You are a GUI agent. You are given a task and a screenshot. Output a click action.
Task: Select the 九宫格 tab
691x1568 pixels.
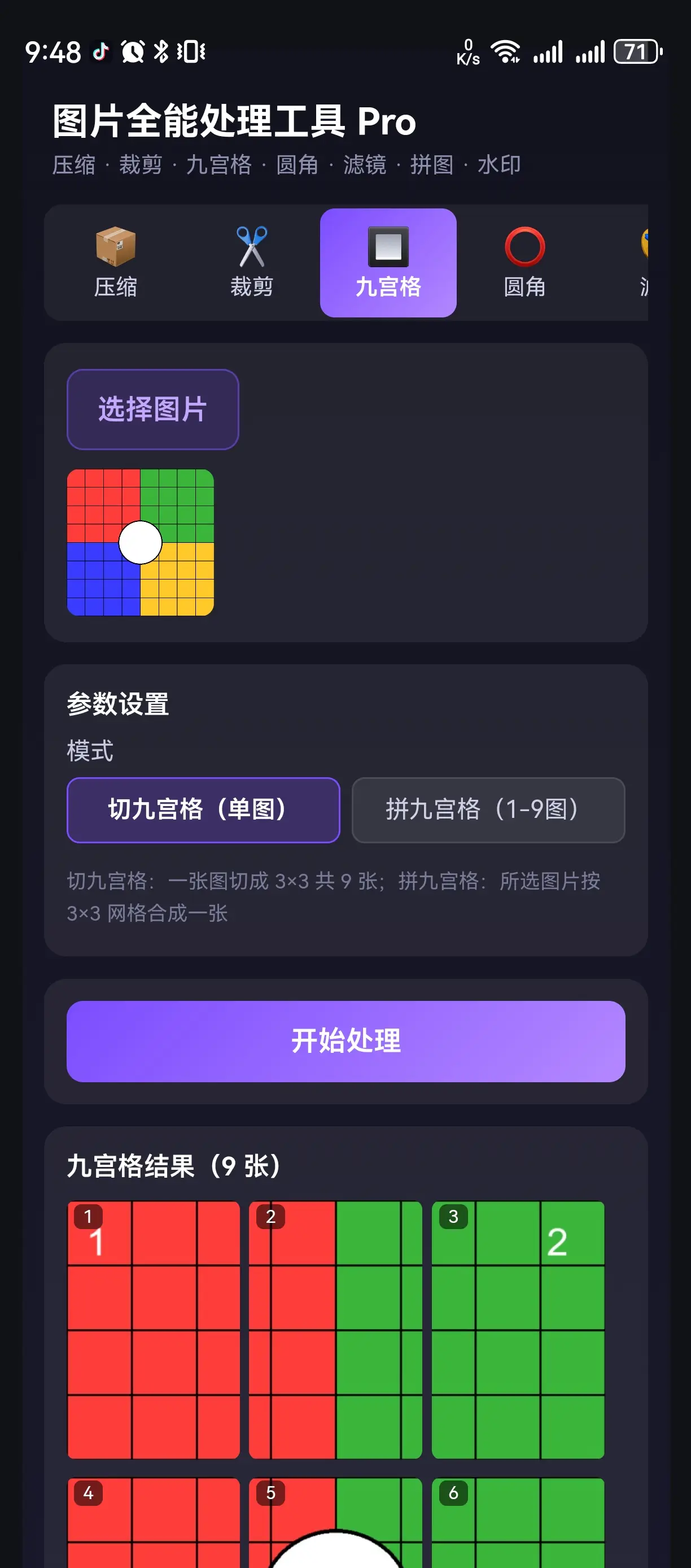[388, 263]
